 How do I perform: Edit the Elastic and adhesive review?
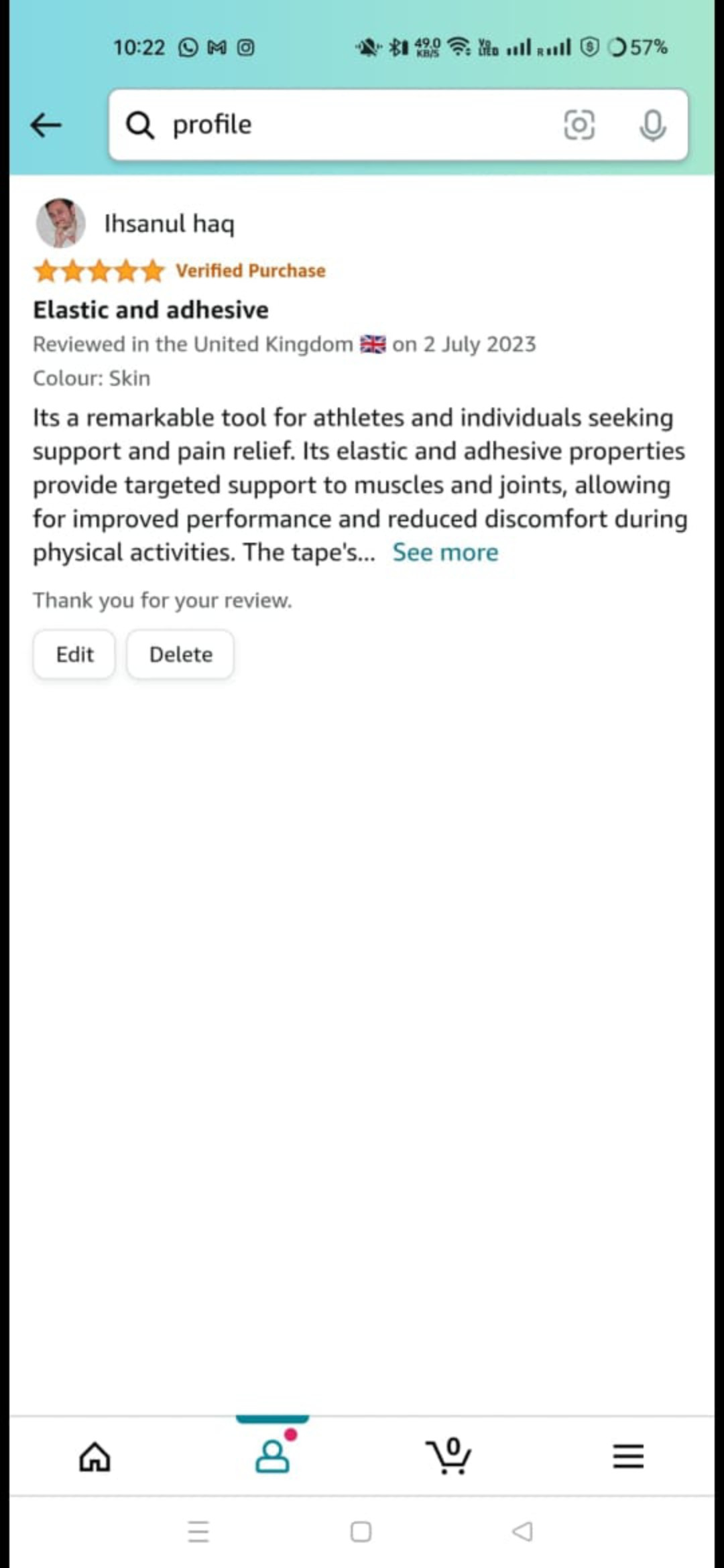pos(74,655)
